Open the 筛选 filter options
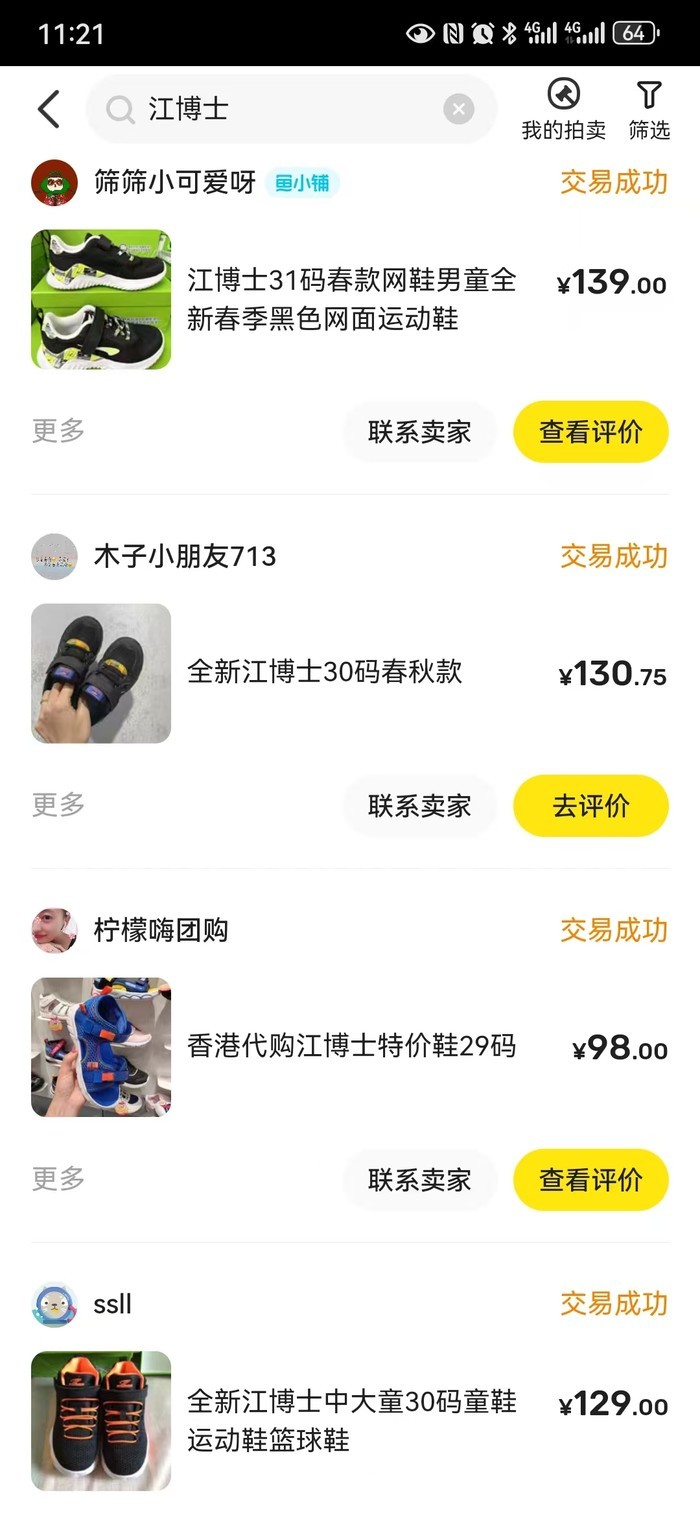The height and width of the screenshot is (1517, 700). coord(649,109)
